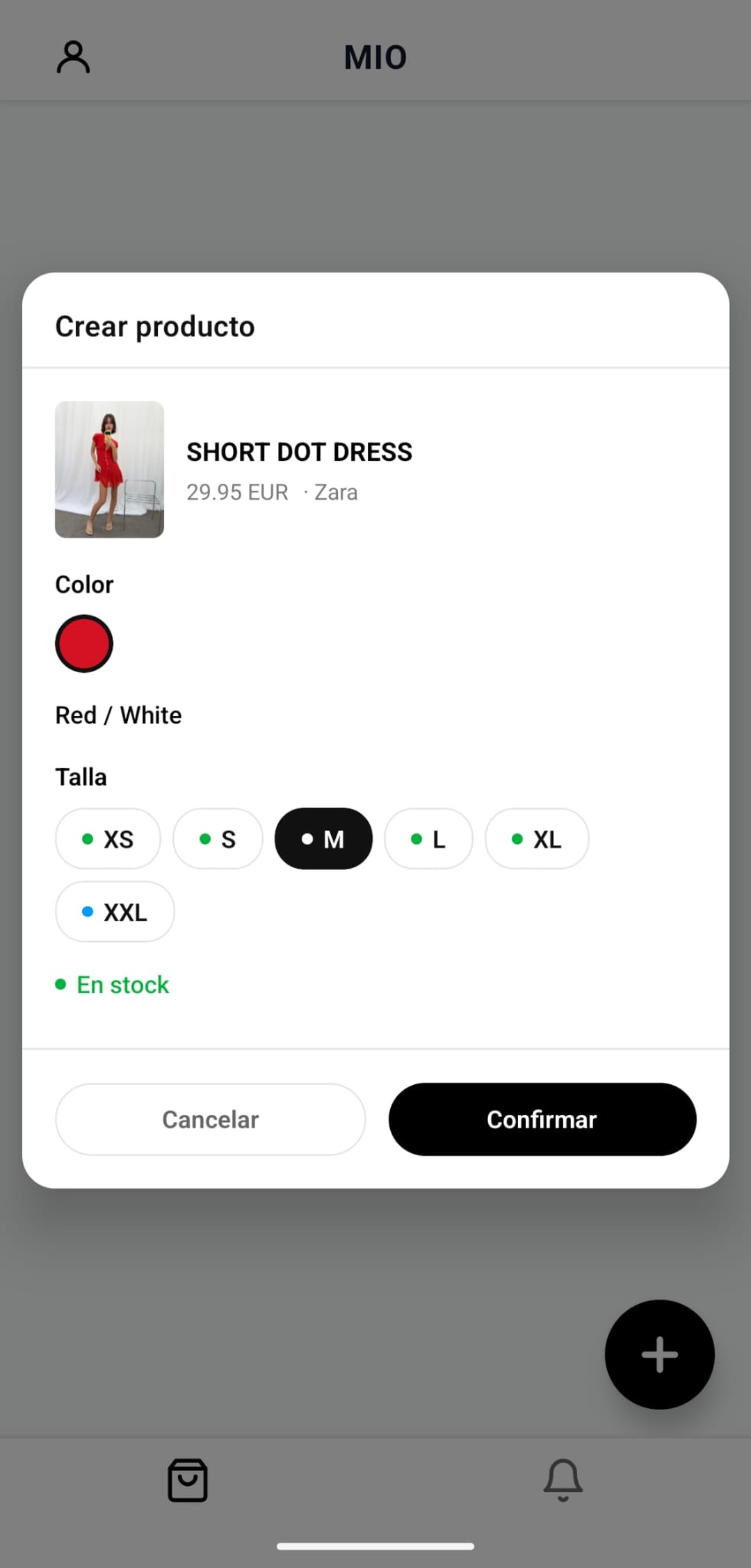This screenshot has width=751, height=1568.
Task: Open notifications via the bell icon
Action: tap(563, 1479)
